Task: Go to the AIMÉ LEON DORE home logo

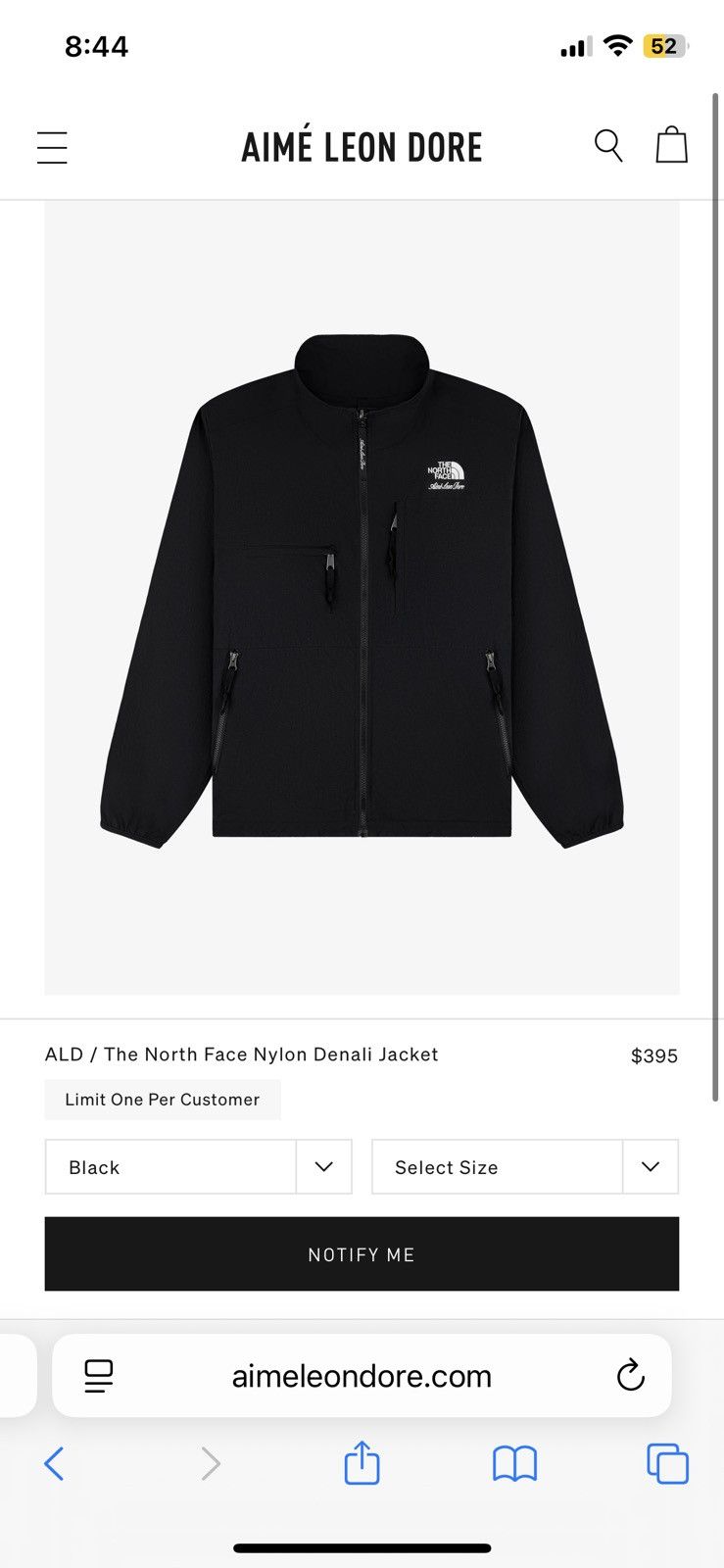Action: (362, 145)
